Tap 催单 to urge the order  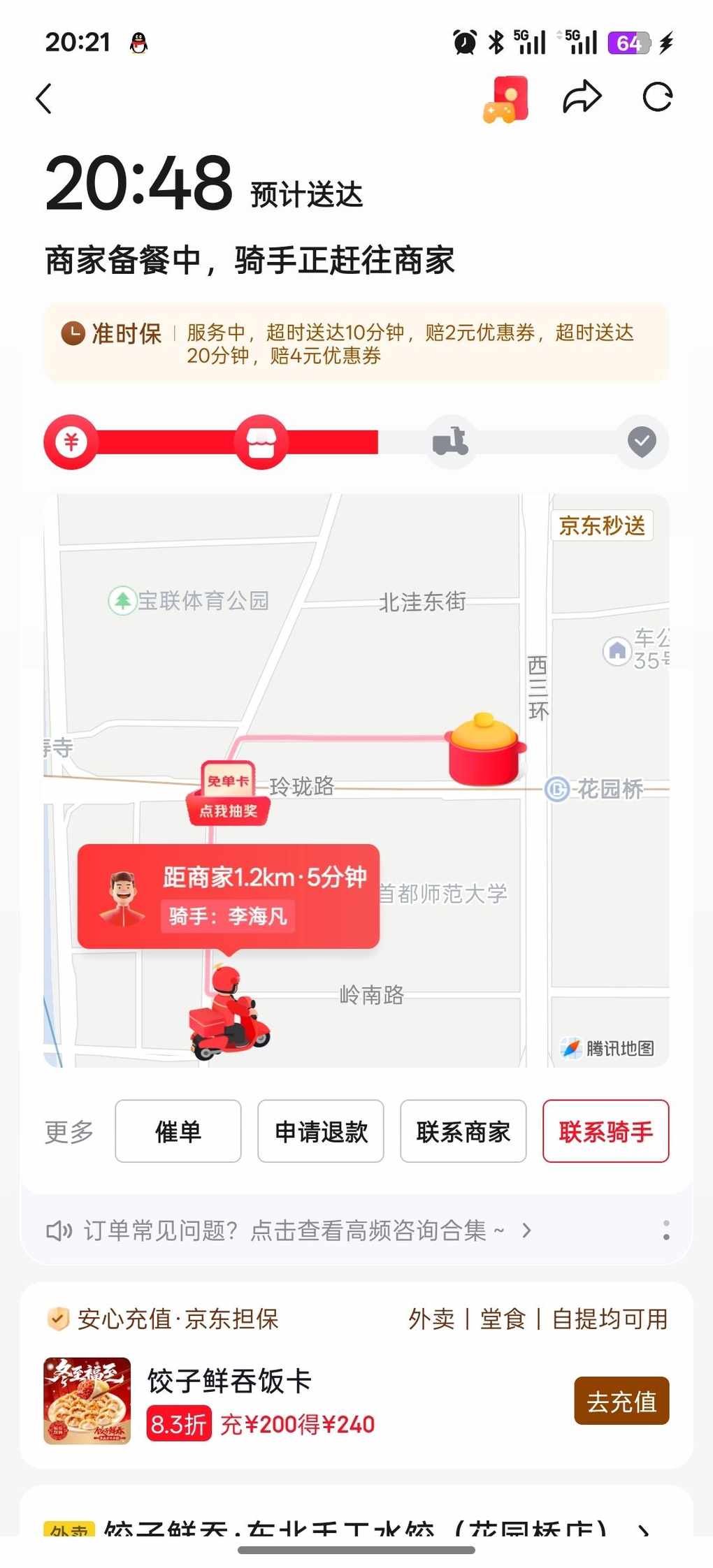click(178, 1131)
